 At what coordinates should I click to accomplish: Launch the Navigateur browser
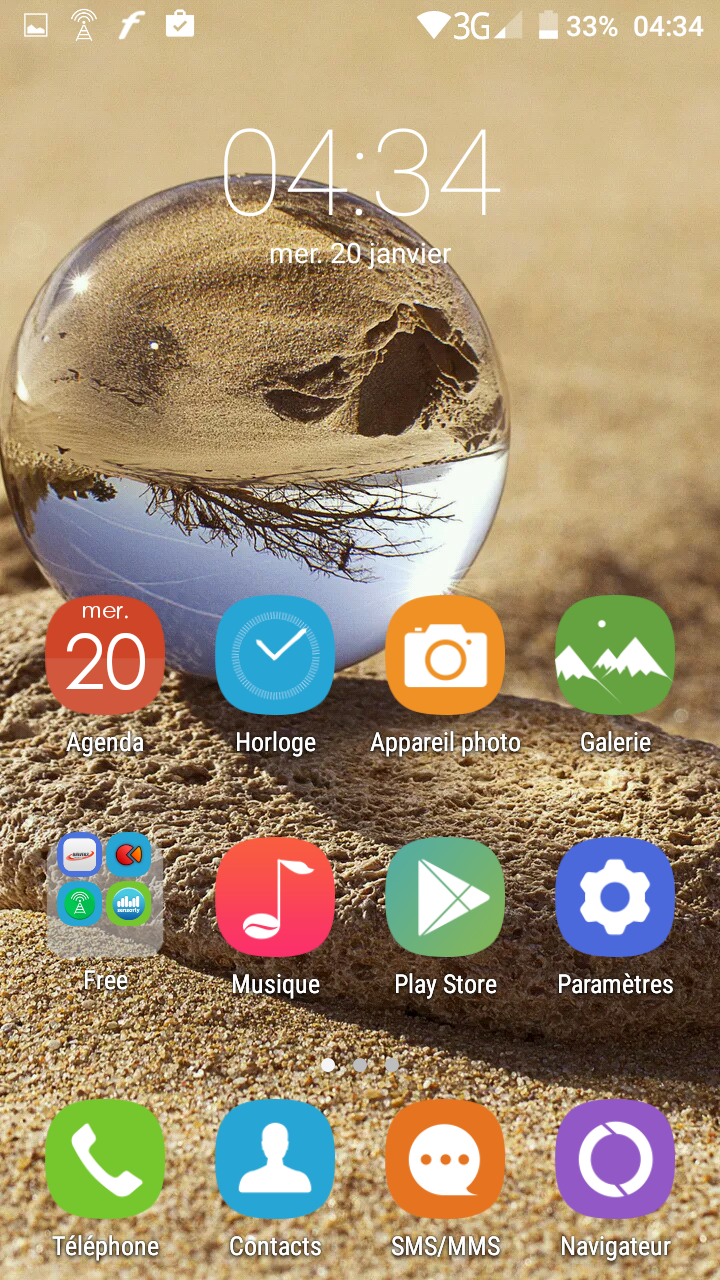tap(615, 1160)
